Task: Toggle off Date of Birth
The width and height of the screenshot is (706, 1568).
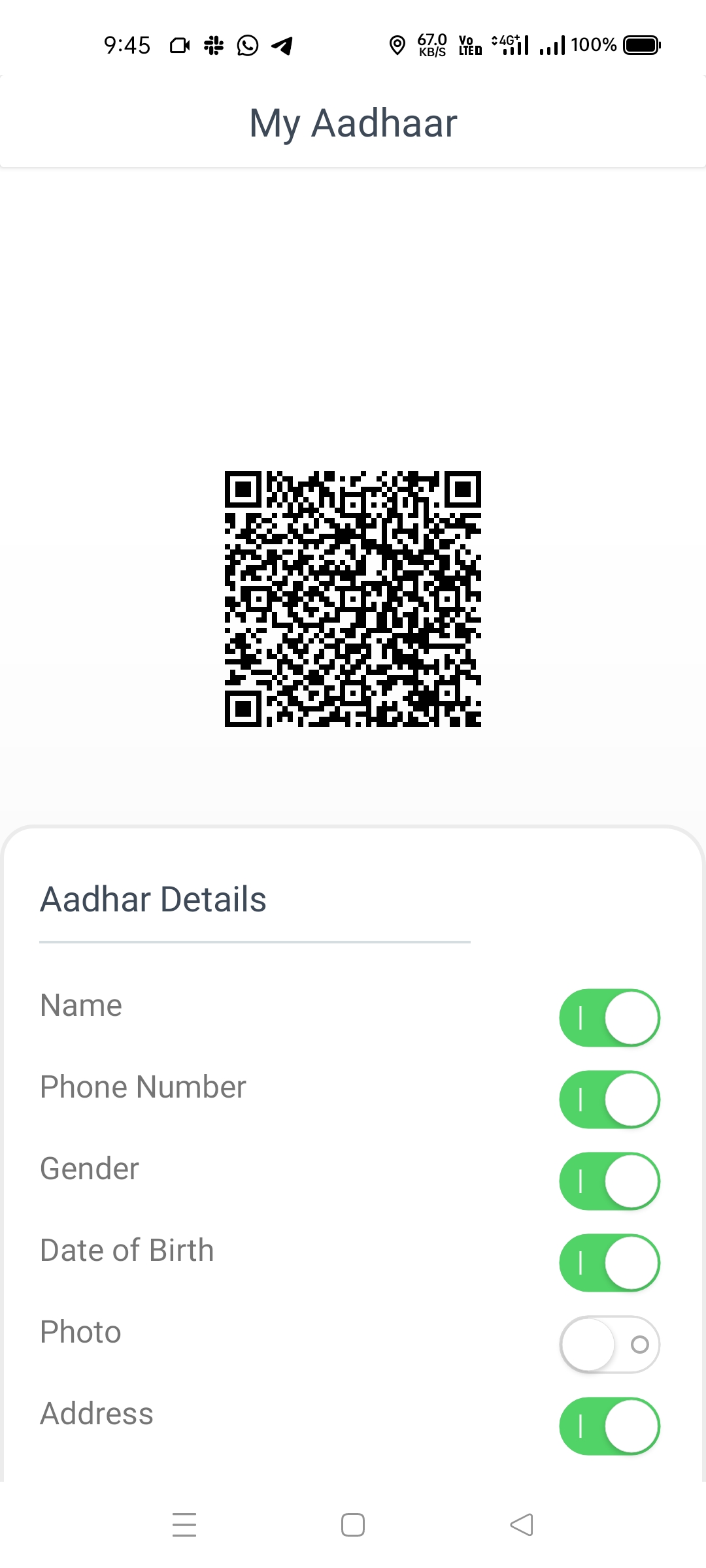Action: [609, 1263]
